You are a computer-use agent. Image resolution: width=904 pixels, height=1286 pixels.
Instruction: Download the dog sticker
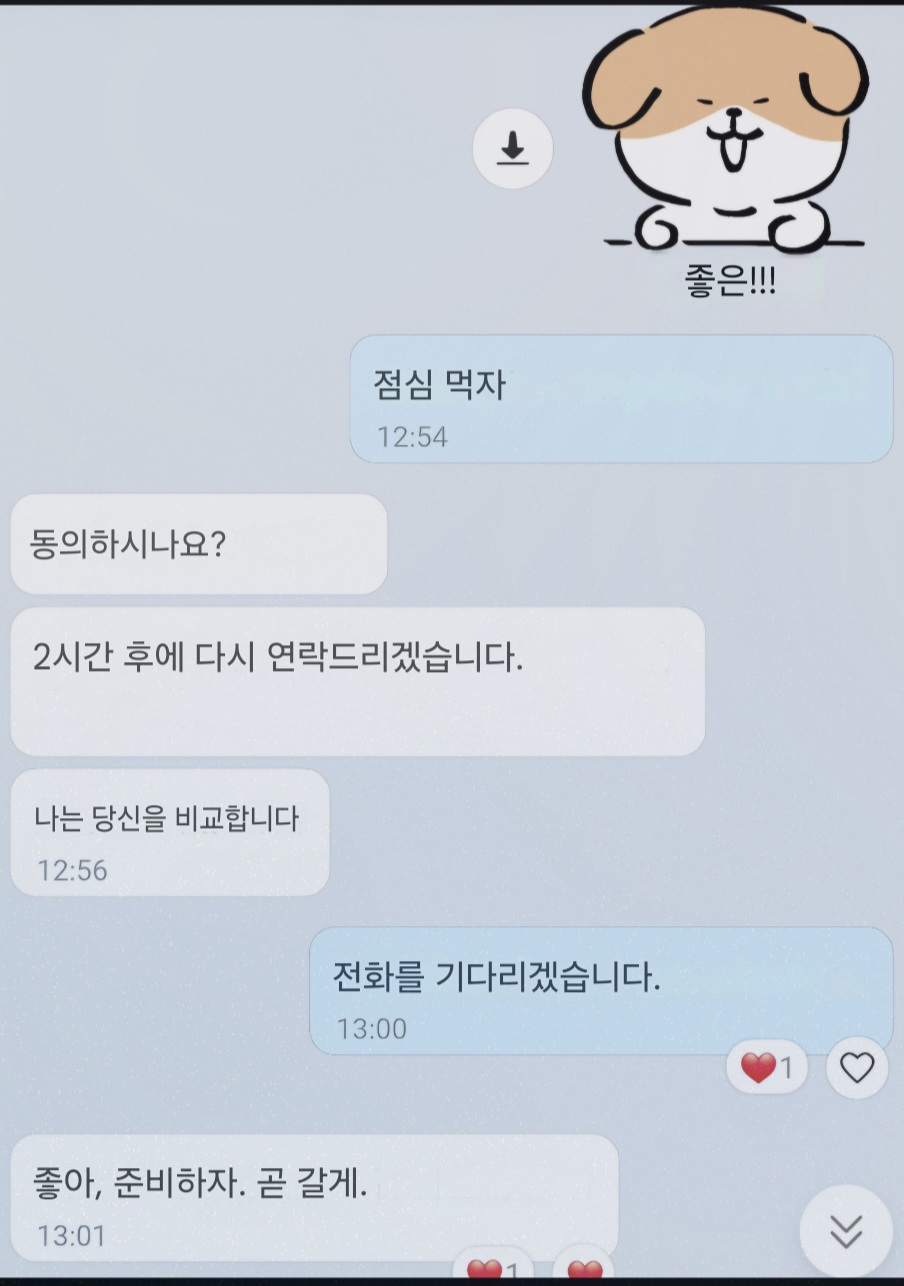(x=512, y=149)
